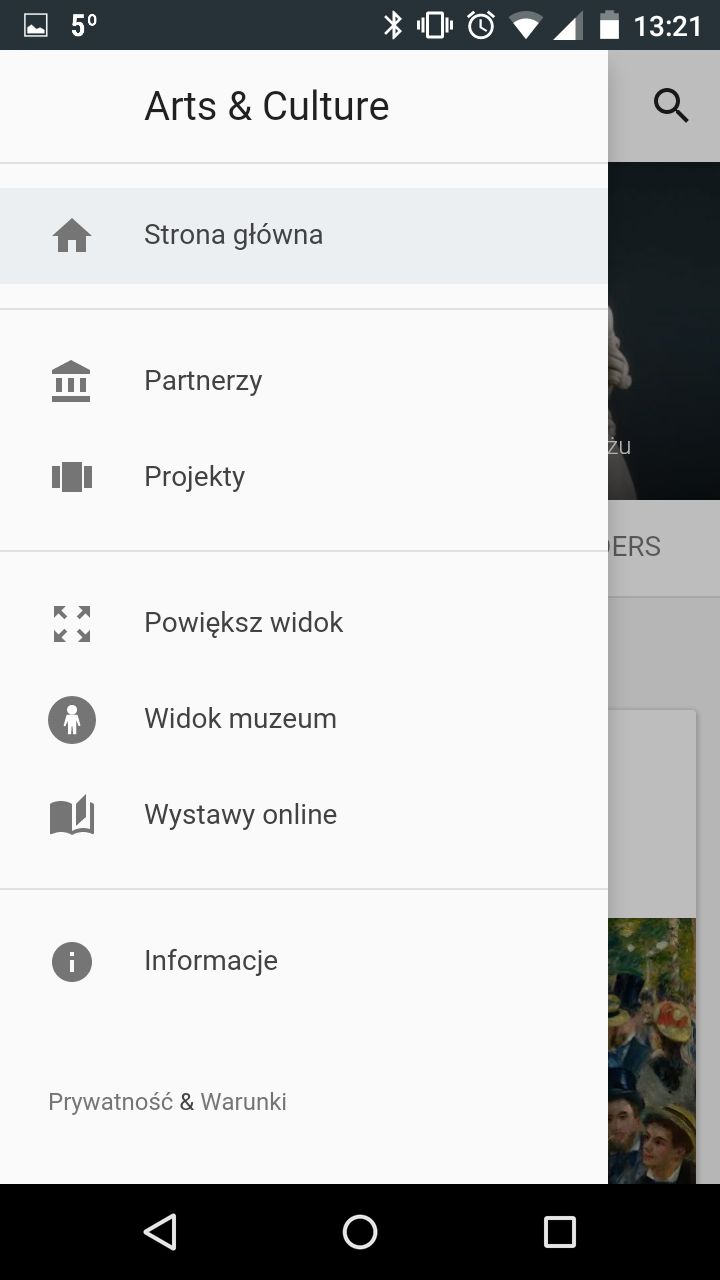Browse Wystawy online
720x1280 pixels.
point(304,815)
